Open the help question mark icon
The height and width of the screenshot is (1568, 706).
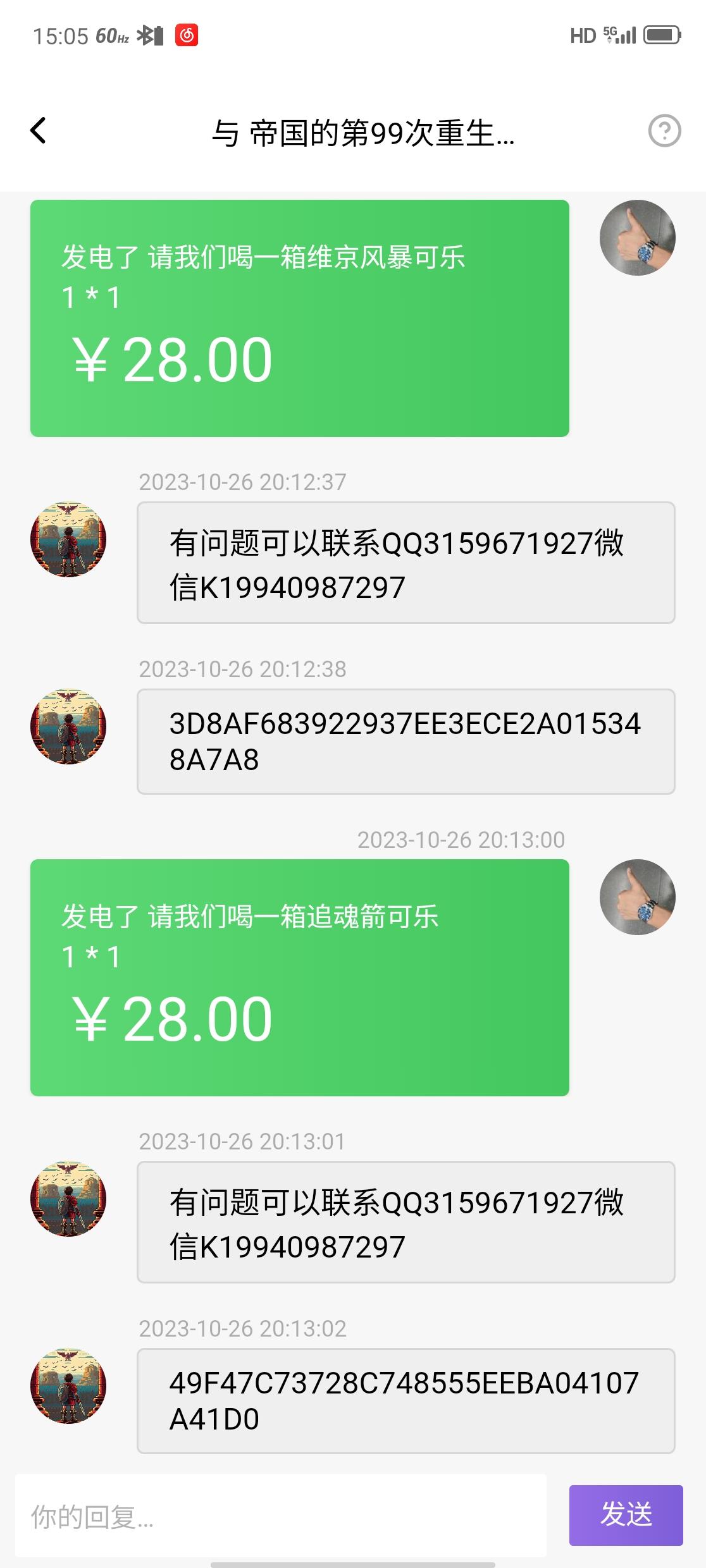664,132
